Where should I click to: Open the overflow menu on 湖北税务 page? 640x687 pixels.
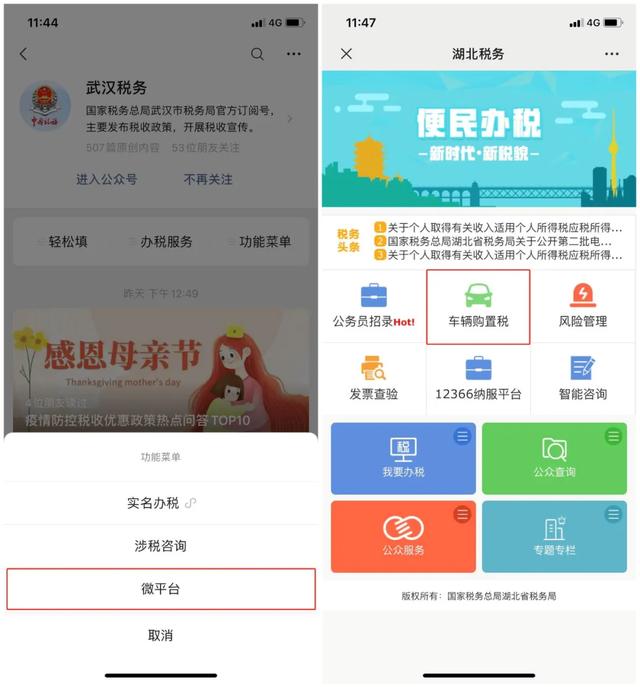[x=612, y=54]
